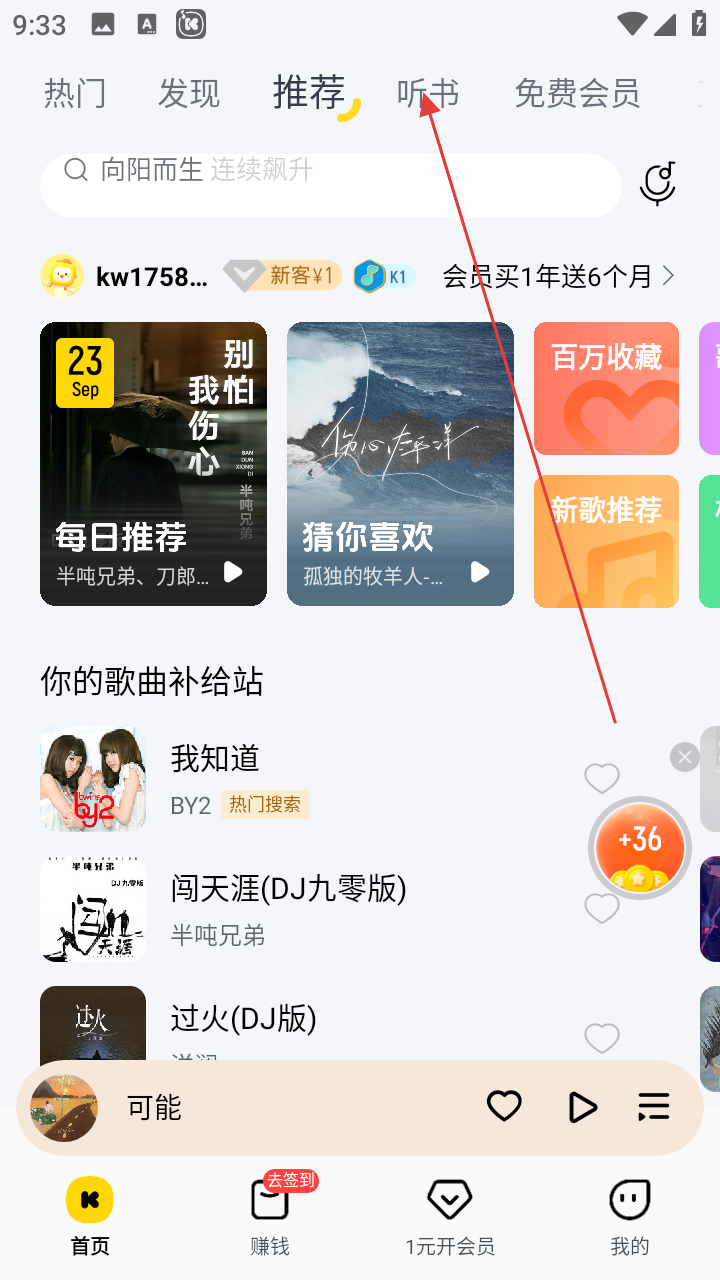Tap the search box showing 向阳而生
The height and width of the screenshot is (1280, 720).
tap(330, 185)
